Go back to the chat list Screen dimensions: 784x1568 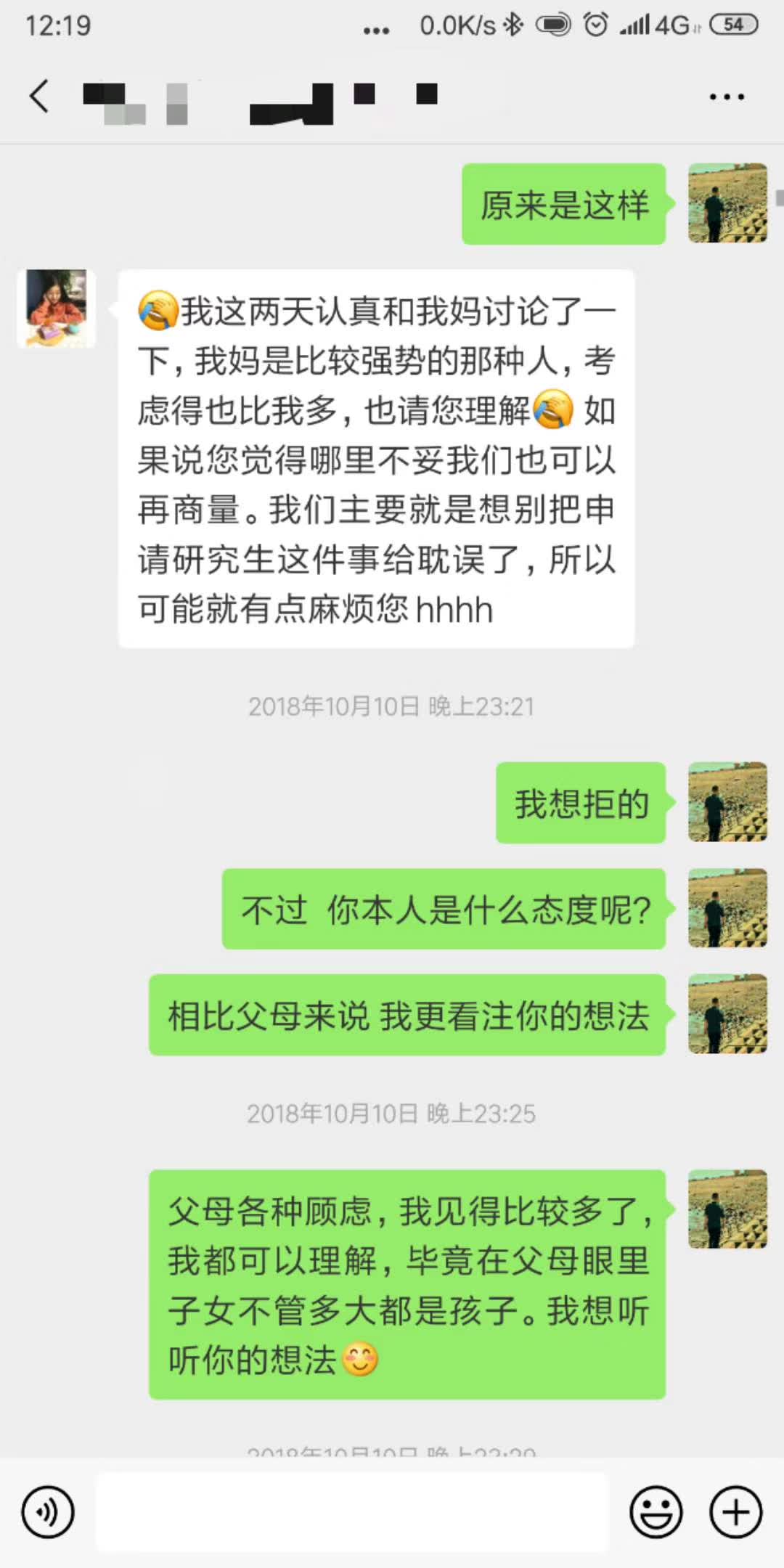click(39, 96)
